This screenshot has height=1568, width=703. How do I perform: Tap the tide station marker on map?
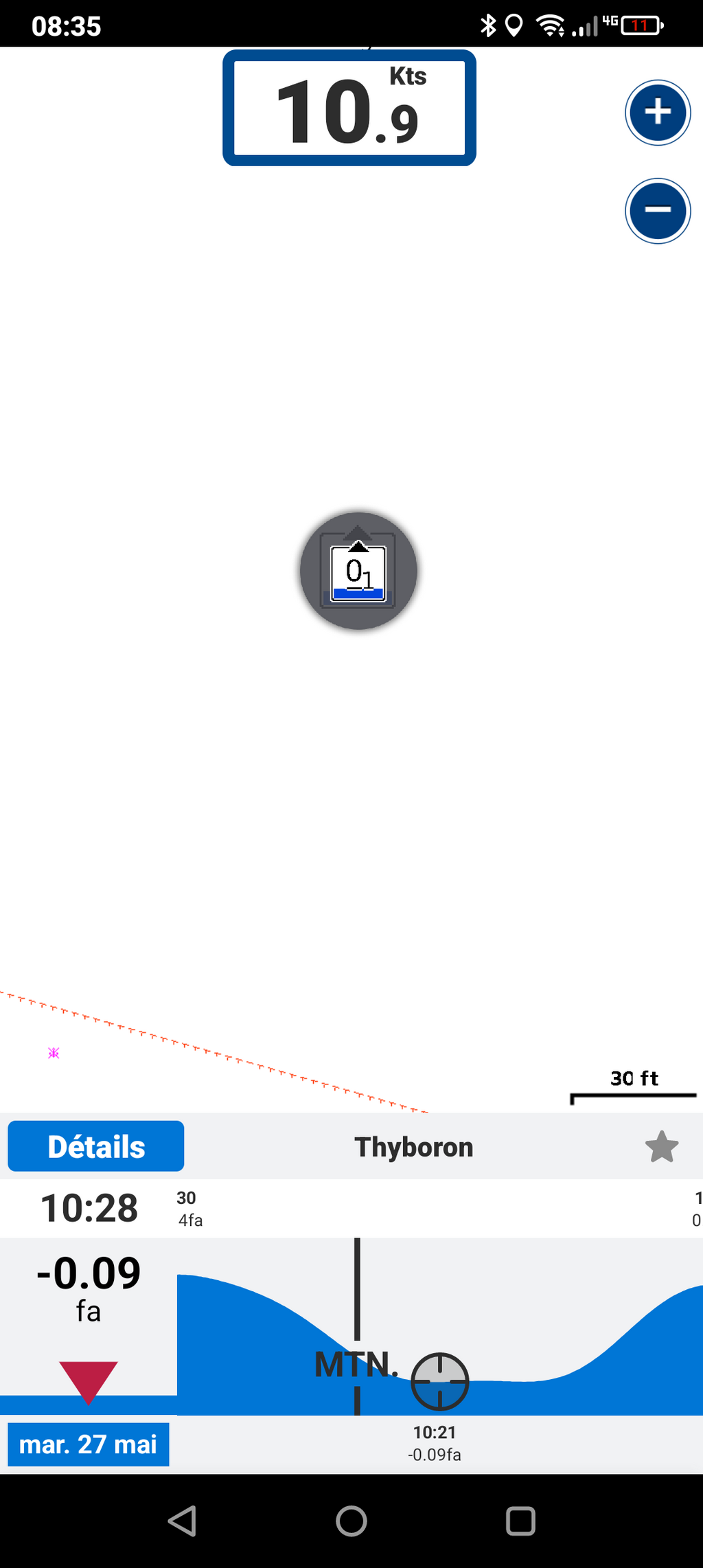[358, 571]
